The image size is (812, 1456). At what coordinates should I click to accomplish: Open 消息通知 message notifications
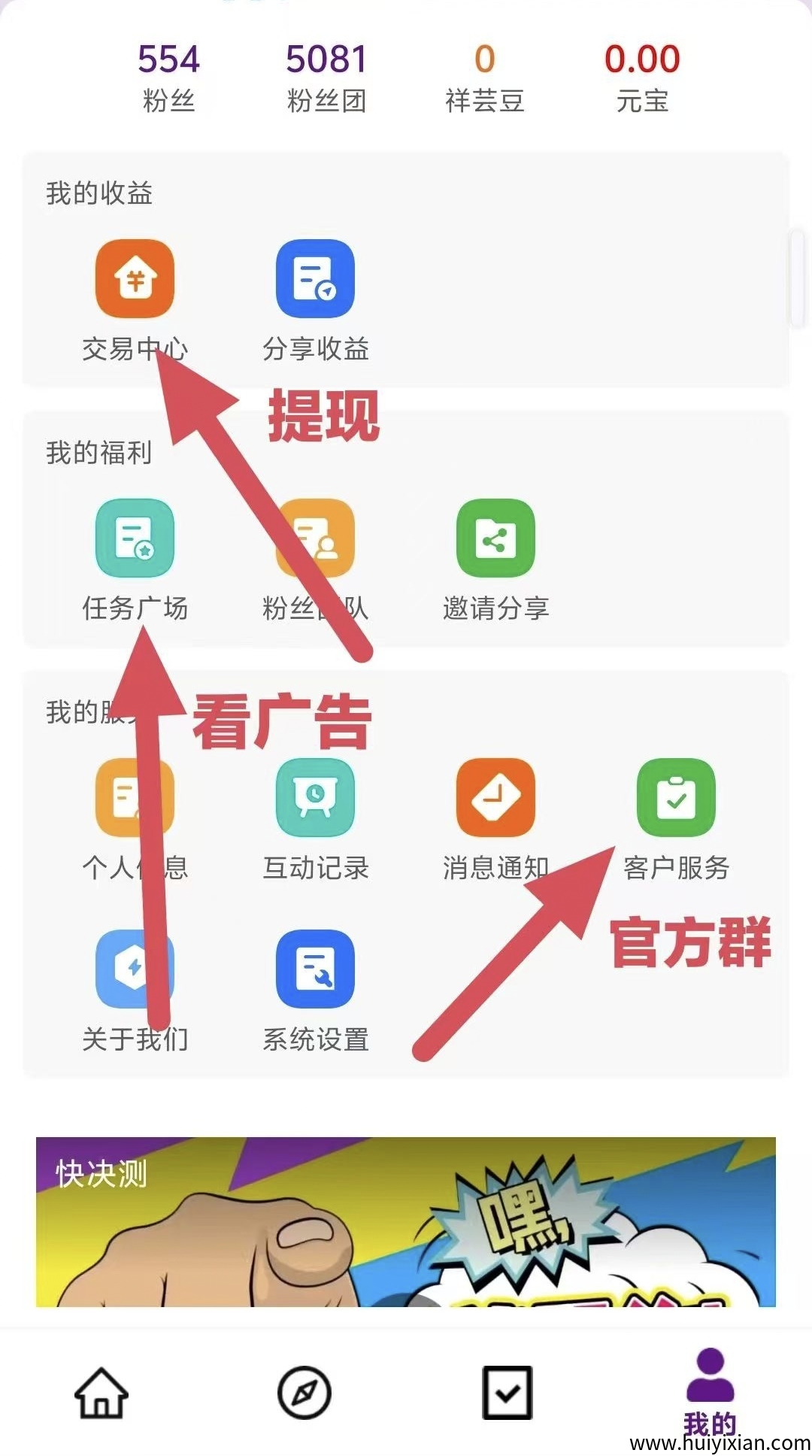495,799
